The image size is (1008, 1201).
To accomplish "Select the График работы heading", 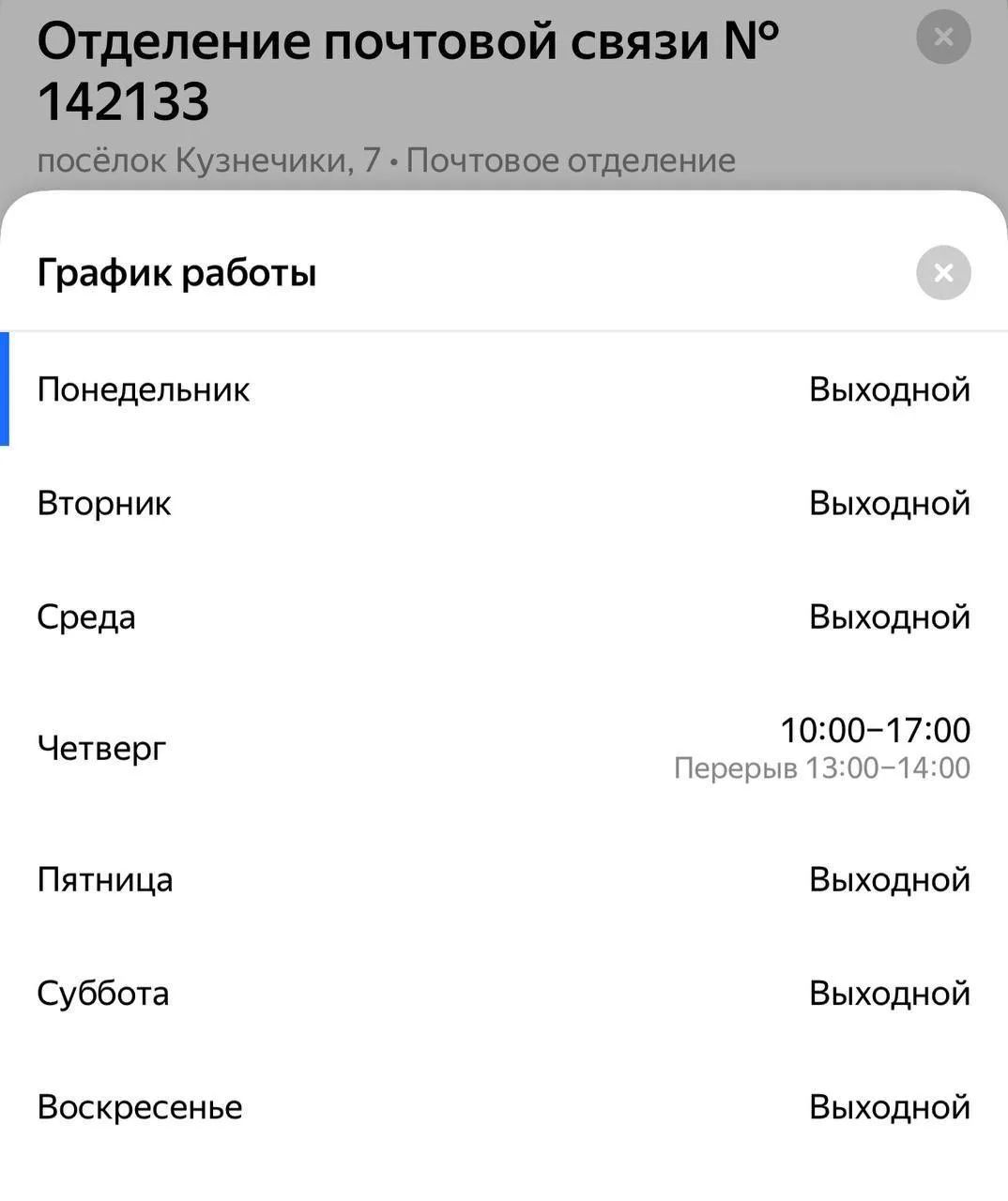I will (x=176, y=272).
